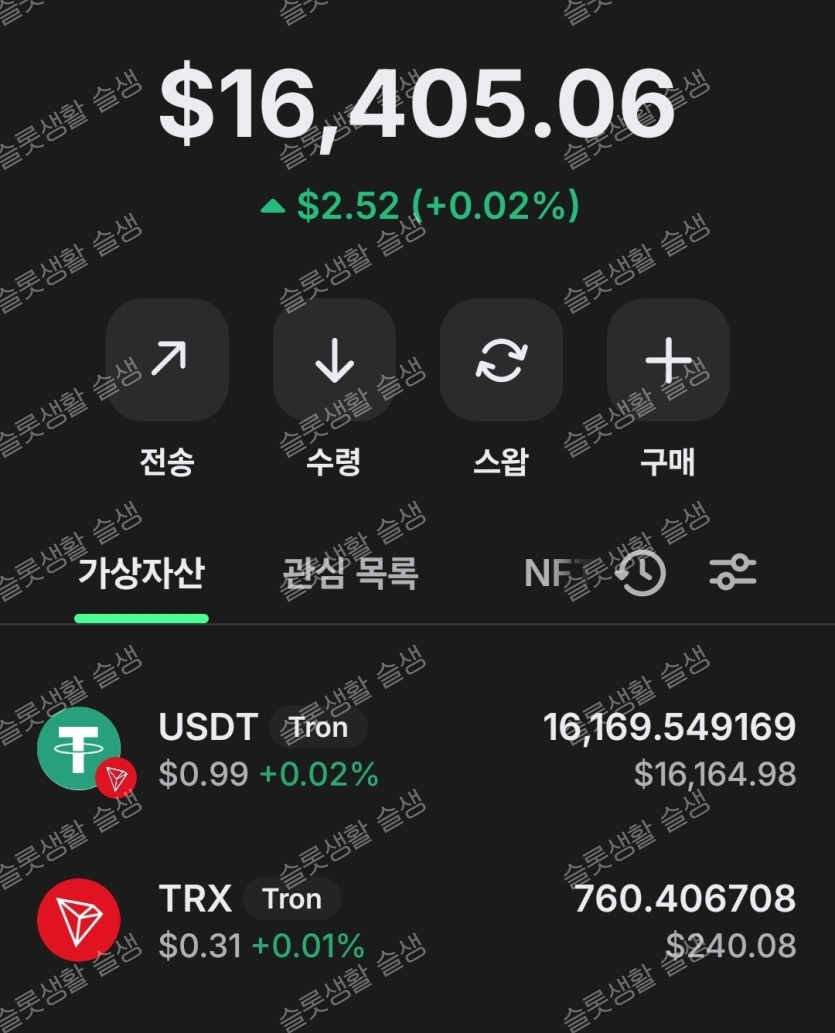Open the asset filter settings icon
Viewport: 835px width, 1033px height.
coord(733,573)
